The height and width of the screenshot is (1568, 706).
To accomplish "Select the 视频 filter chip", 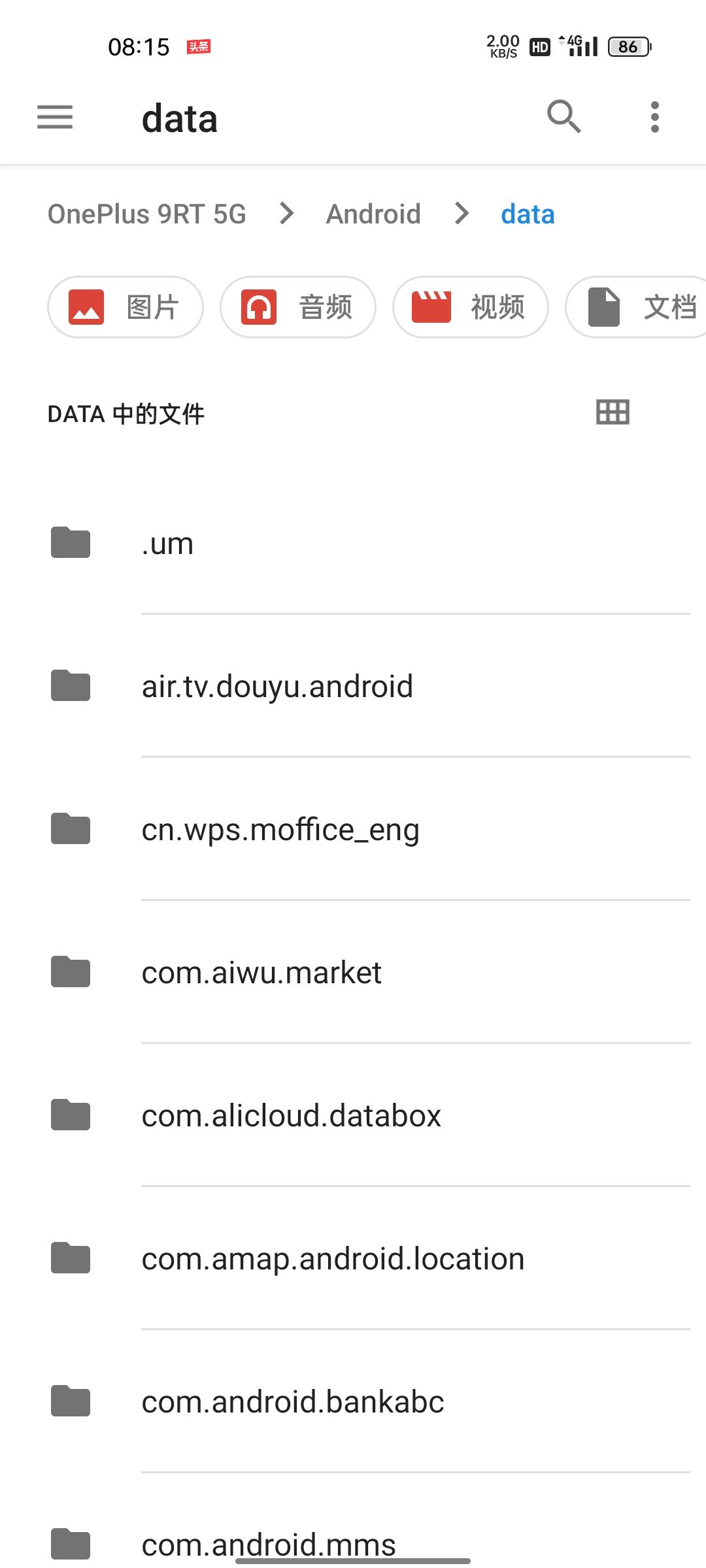I will (x=471, y=307).
